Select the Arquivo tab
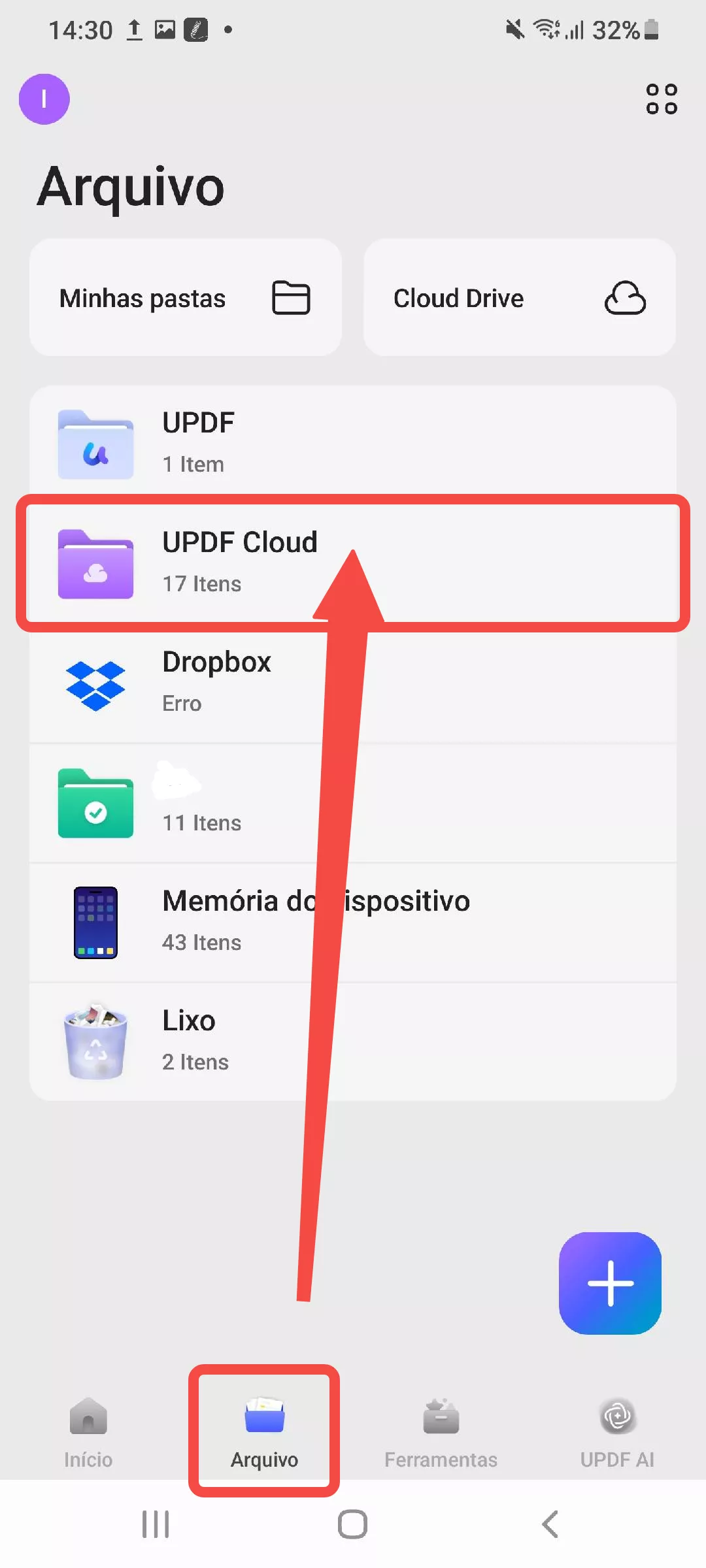706x1568 pixels. 263,1431
